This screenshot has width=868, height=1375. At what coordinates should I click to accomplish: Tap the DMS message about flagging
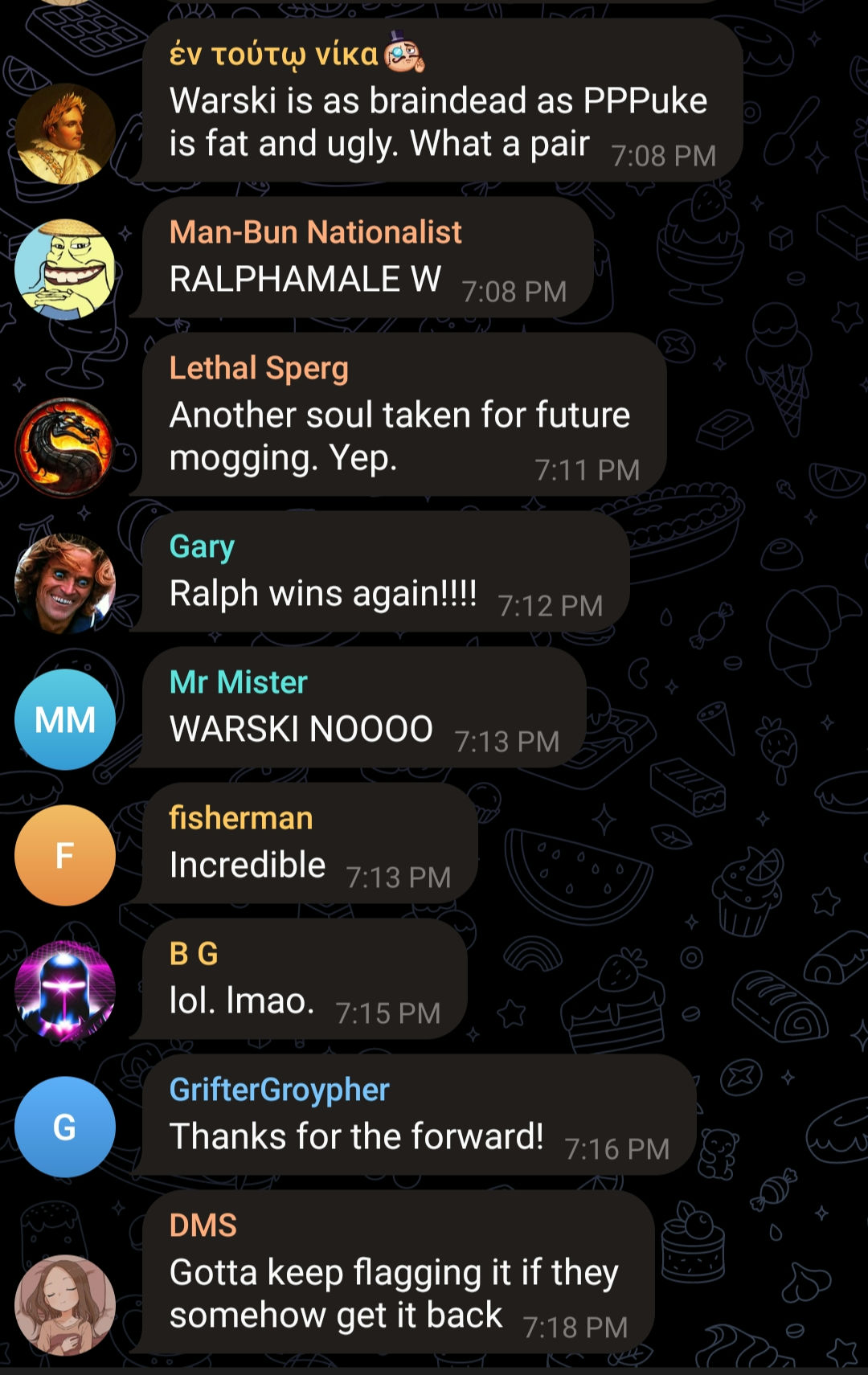[394, 1294]
